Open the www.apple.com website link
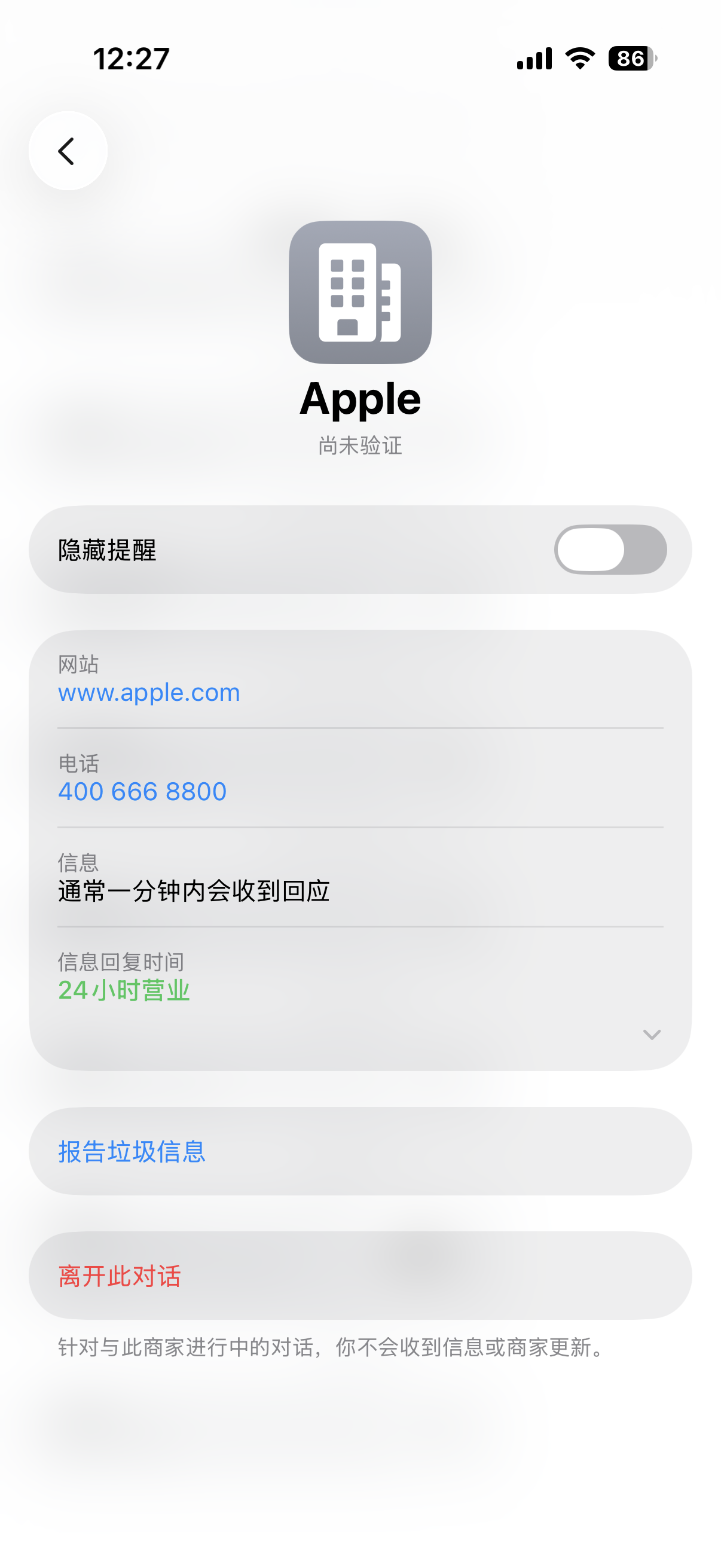 tap(149, 693)
